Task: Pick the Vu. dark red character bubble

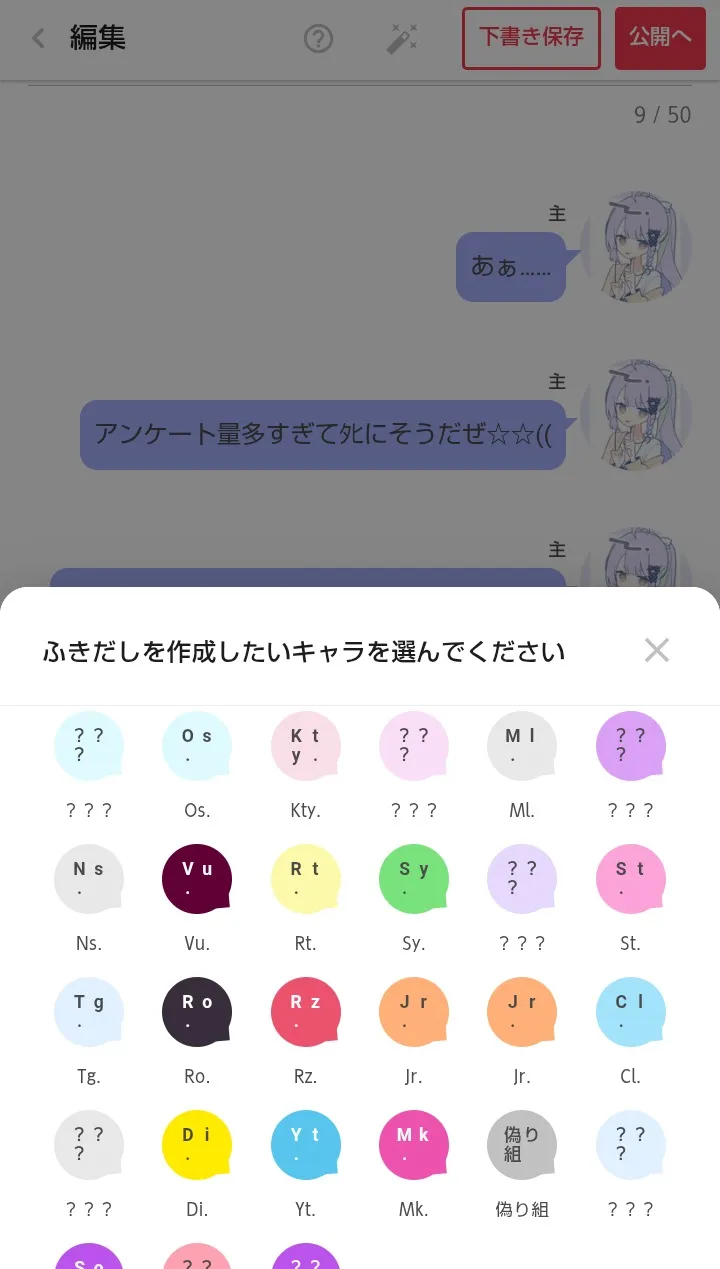Action: point(197,879)
